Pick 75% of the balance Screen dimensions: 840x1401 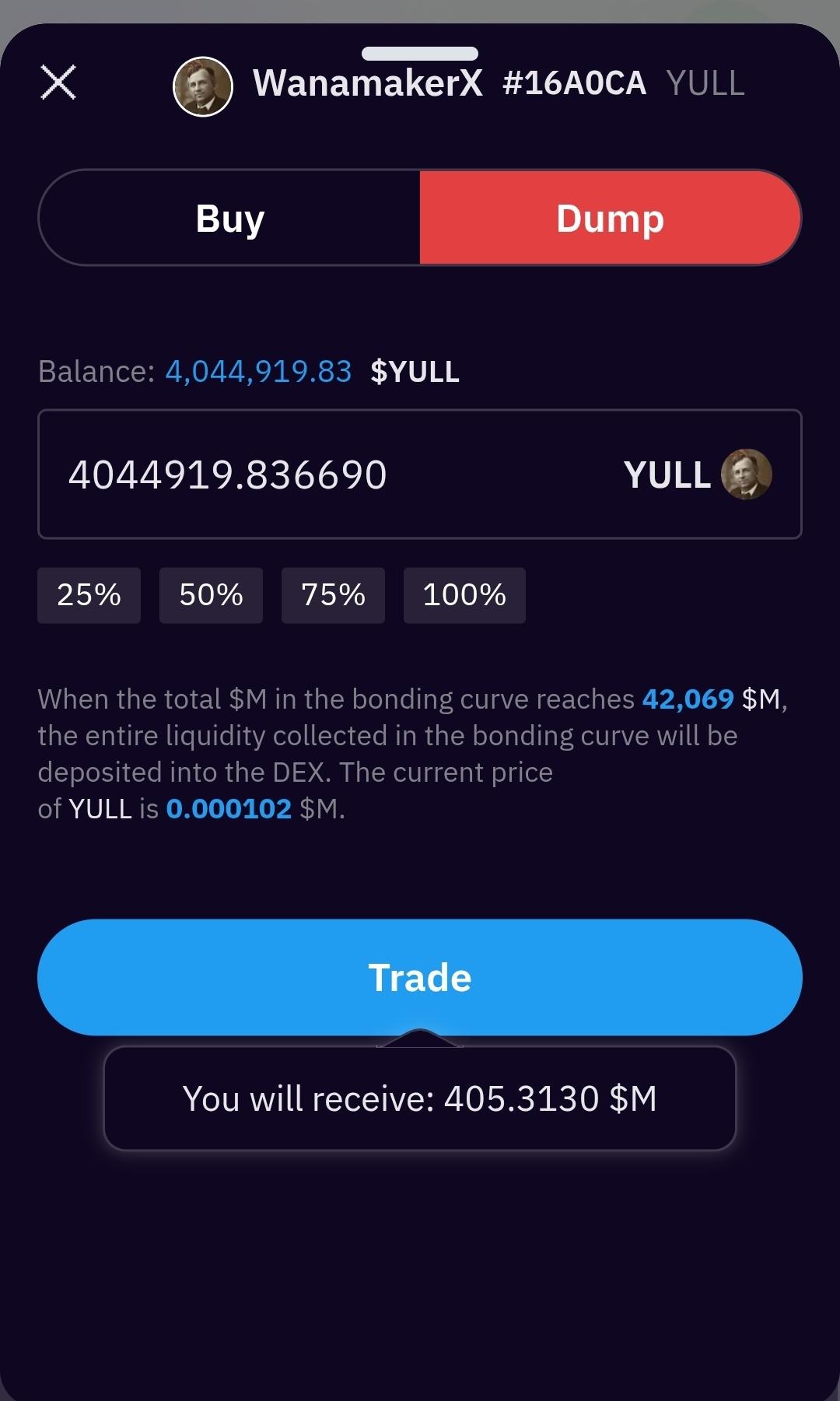coord(333,595)
